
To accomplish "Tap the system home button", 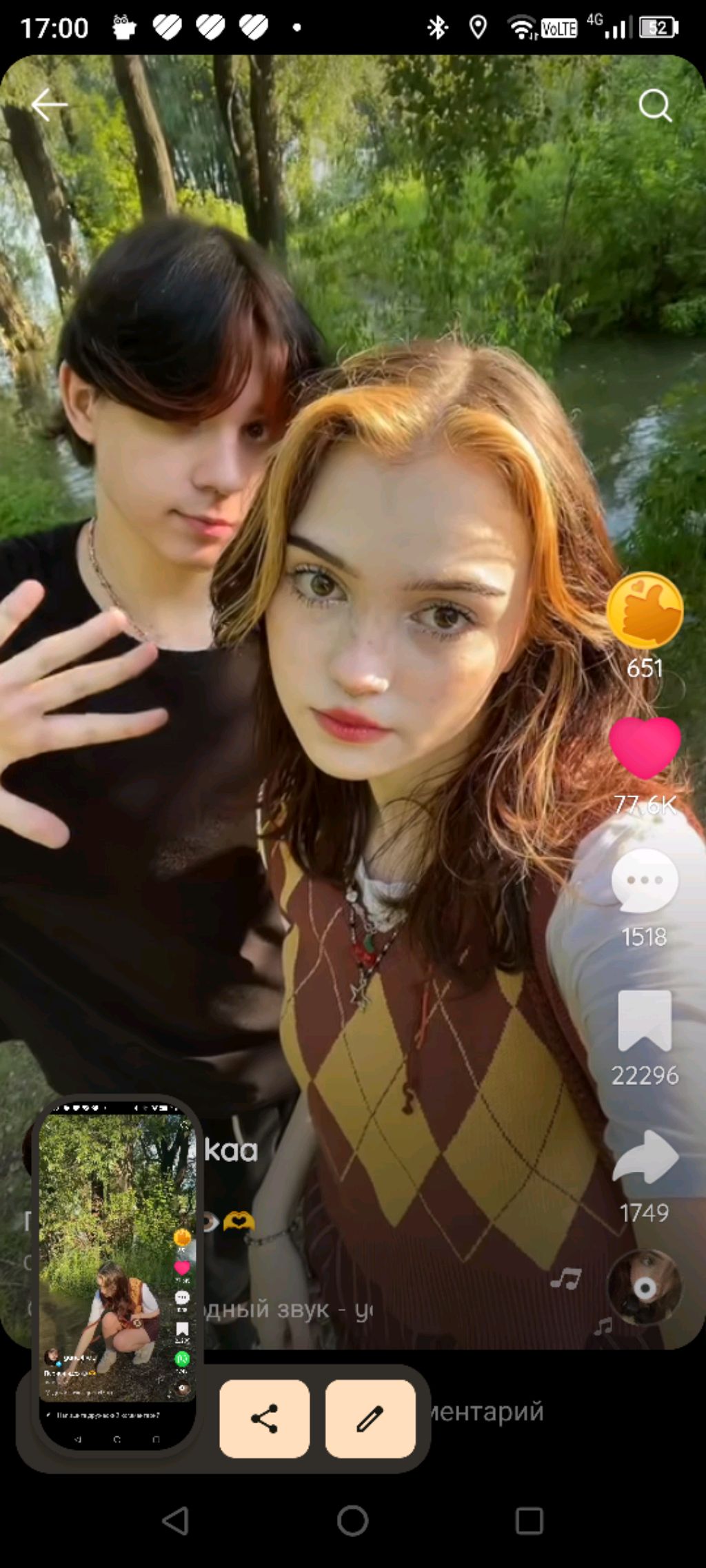I will [352, 1520].
